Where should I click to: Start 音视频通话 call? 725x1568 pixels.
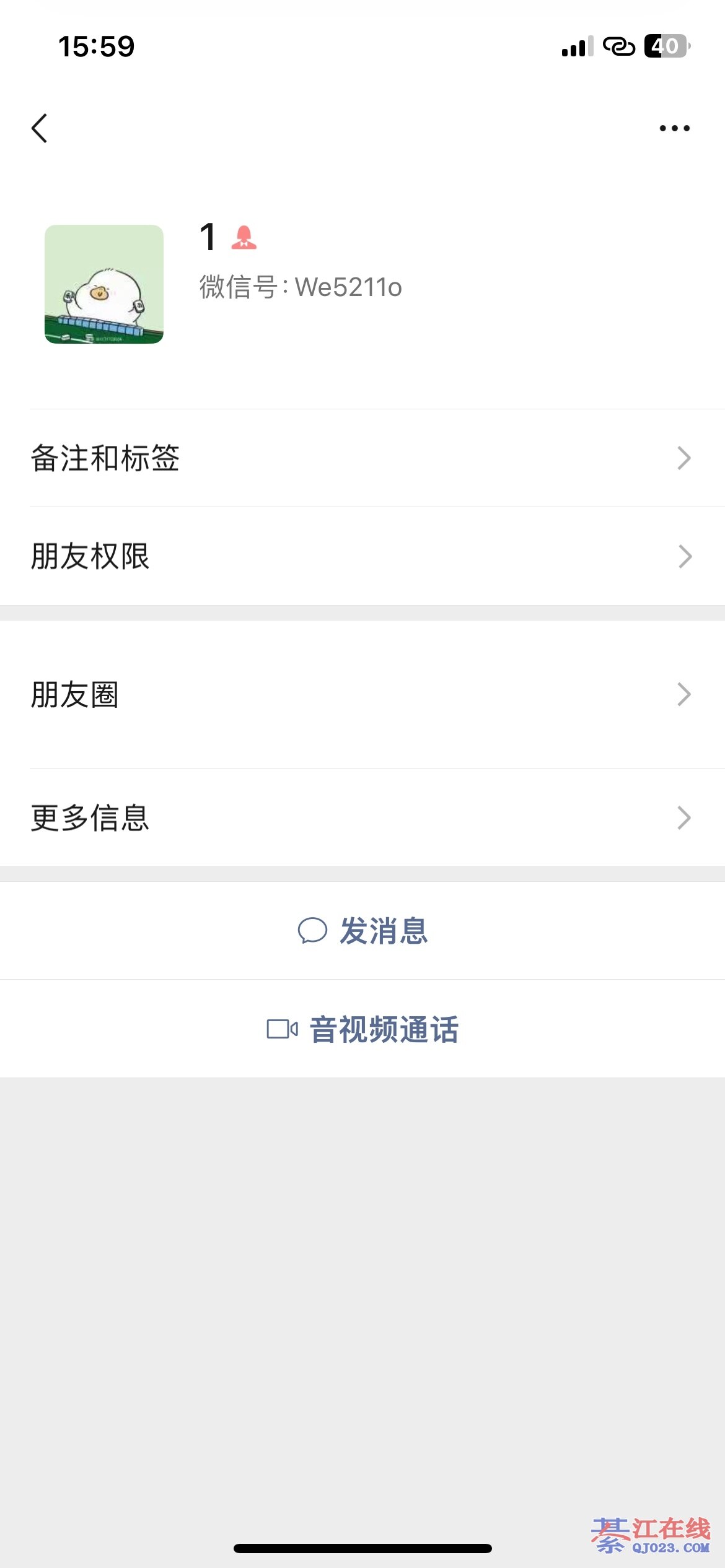pos(362,1029)
